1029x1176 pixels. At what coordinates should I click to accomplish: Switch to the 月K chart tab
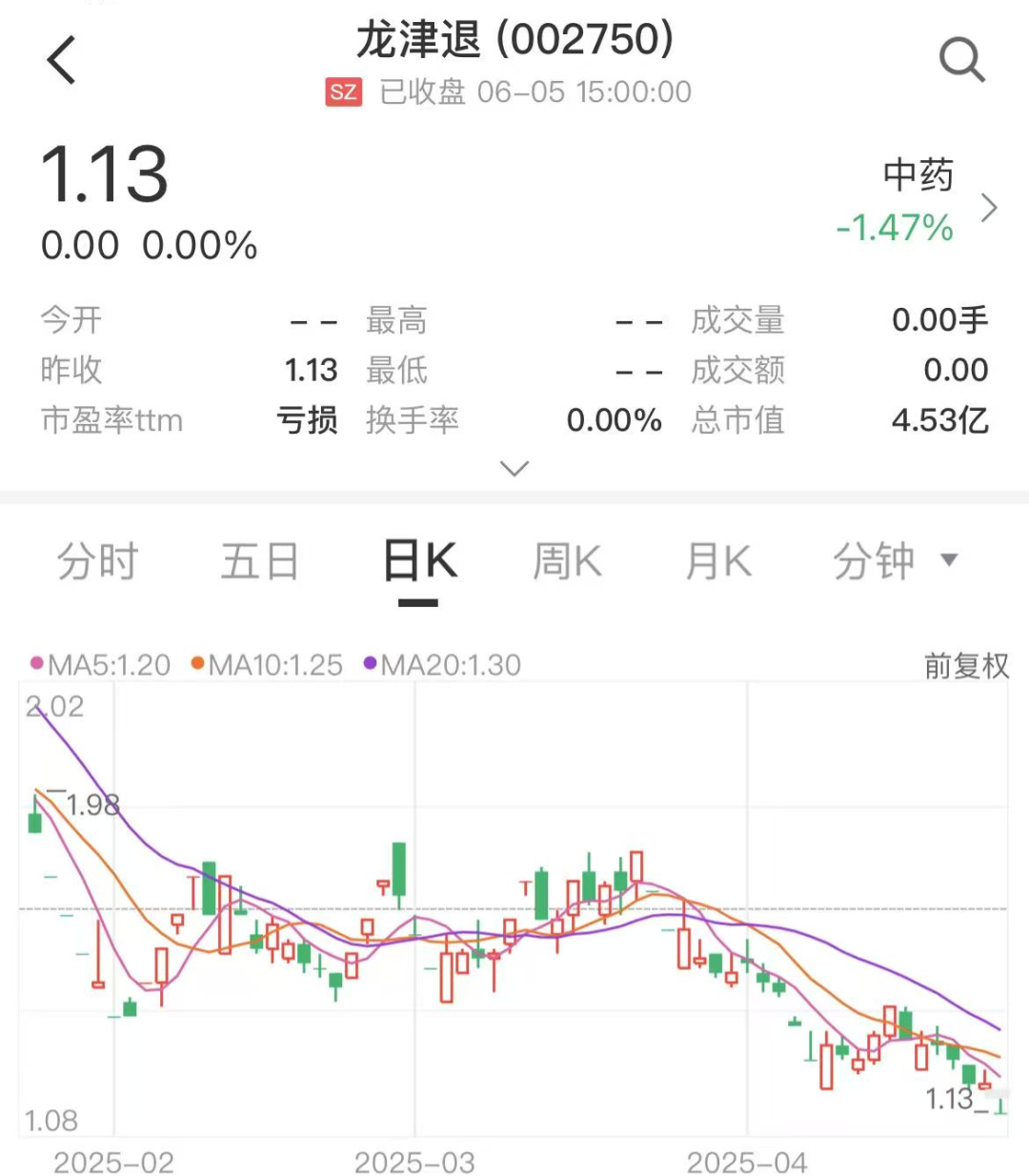718,561
